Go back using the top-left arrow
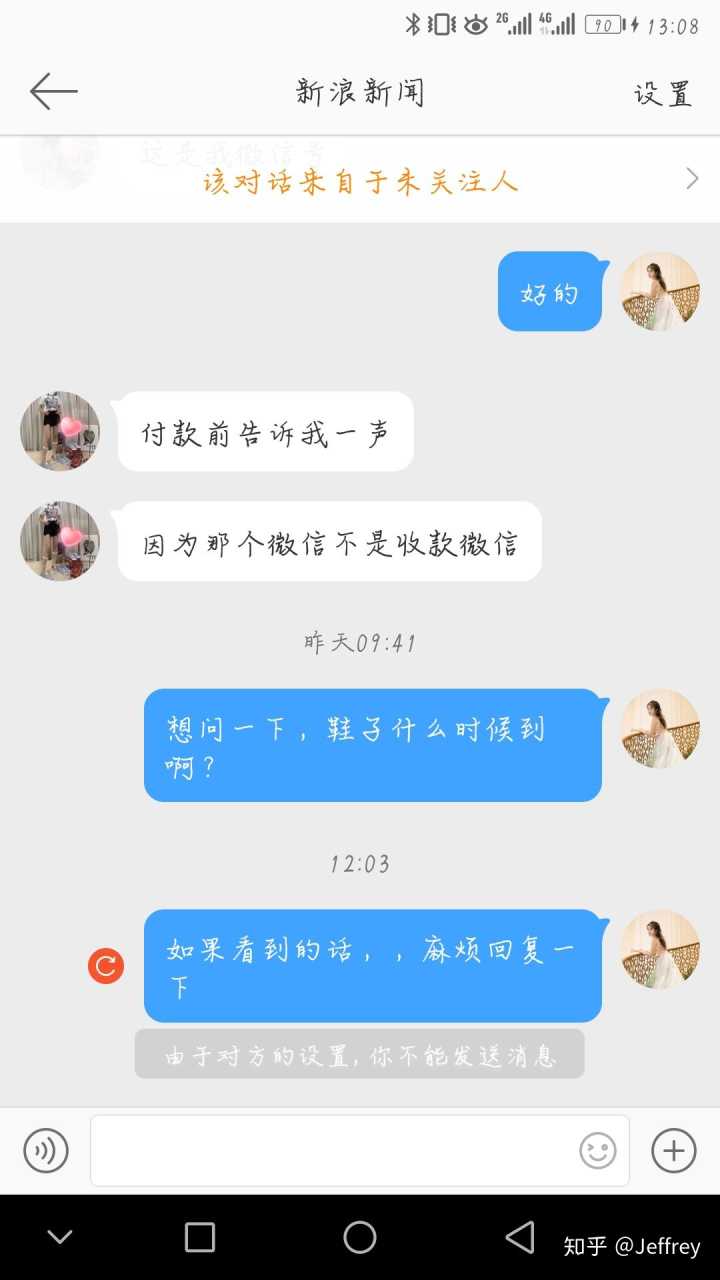 coord(54,92)
